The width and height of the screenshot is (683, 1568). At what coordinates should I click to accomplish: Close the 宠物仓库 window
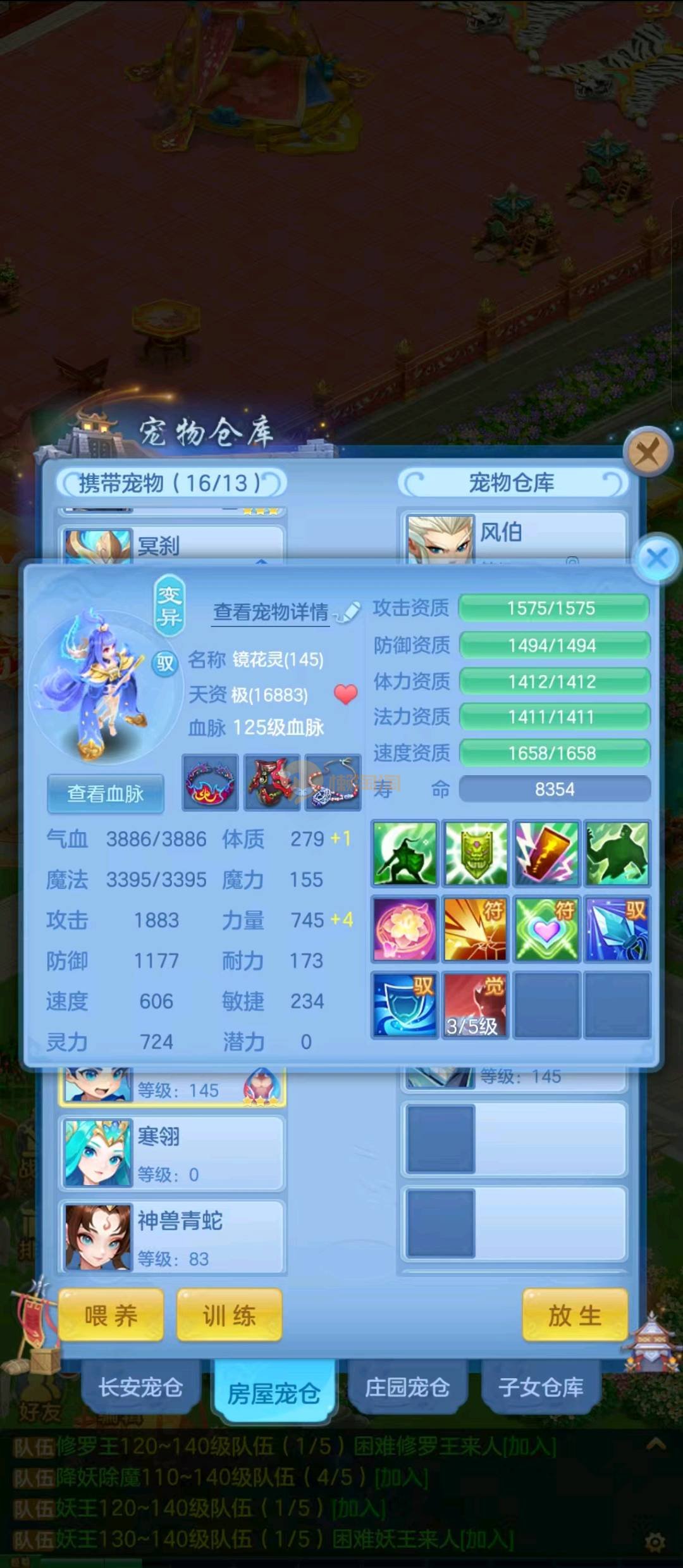(x=647, y=452)
